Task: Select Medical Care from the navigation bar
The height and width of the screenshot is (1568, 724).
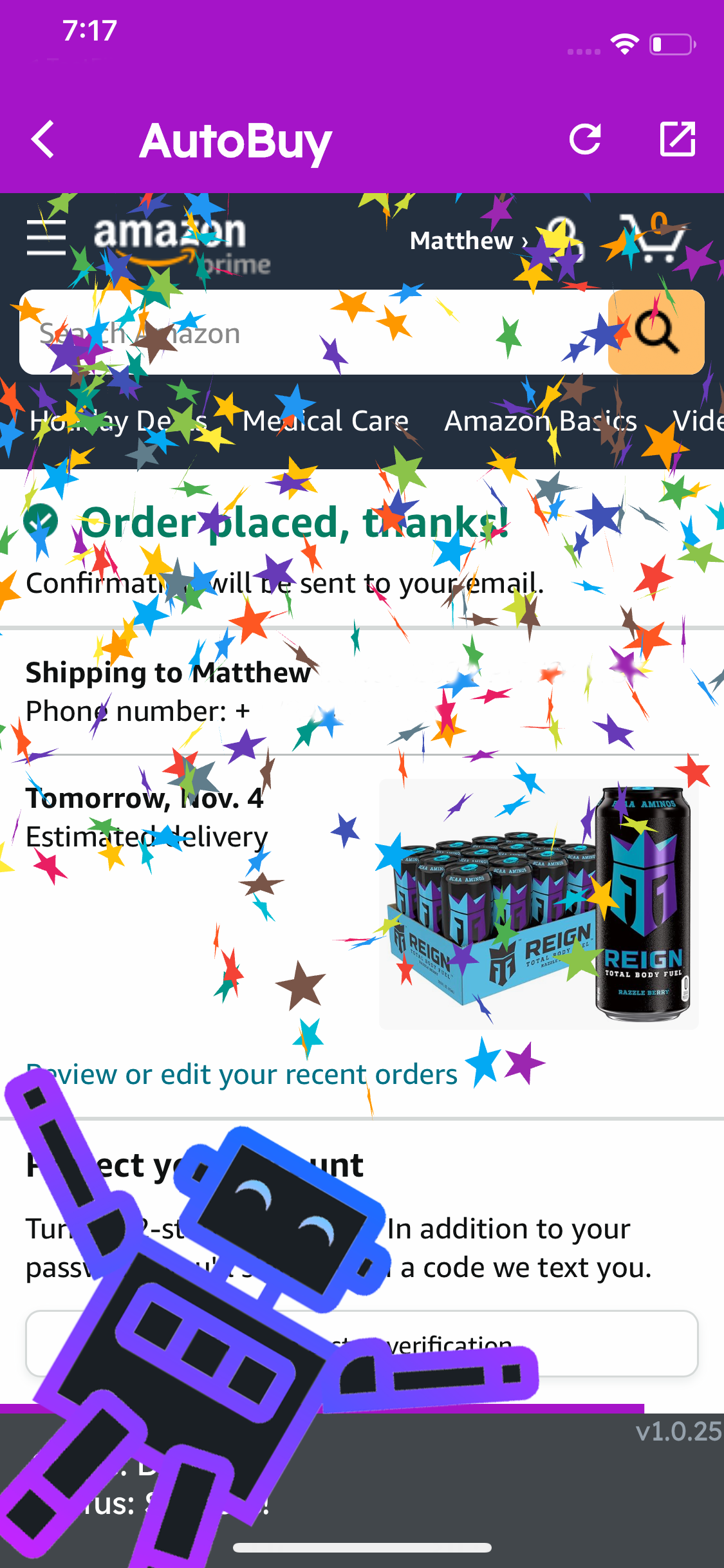Action: [x=325, y=422]
